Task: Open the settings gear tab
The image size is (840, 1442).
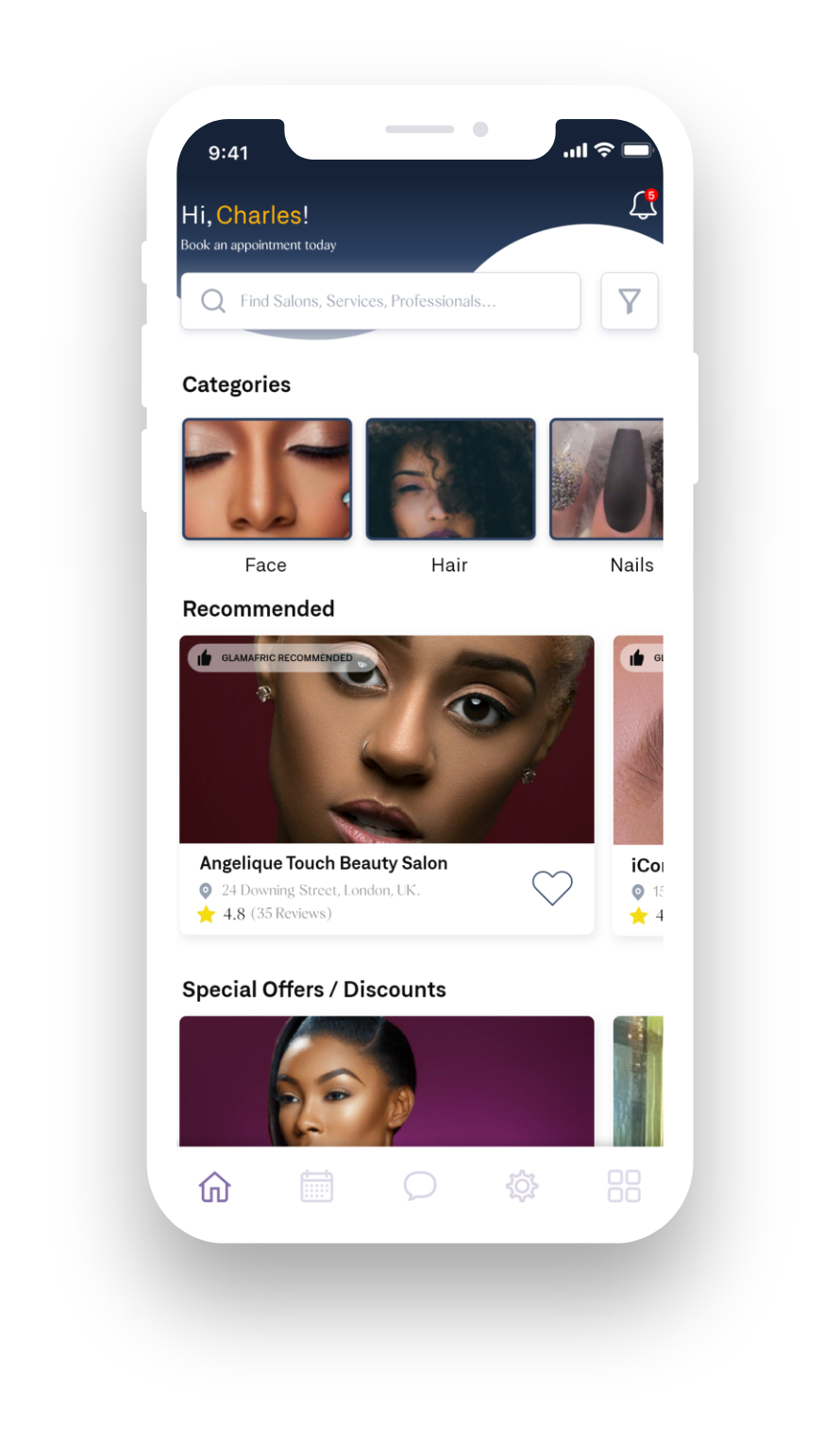Action: click(522, 1186)
